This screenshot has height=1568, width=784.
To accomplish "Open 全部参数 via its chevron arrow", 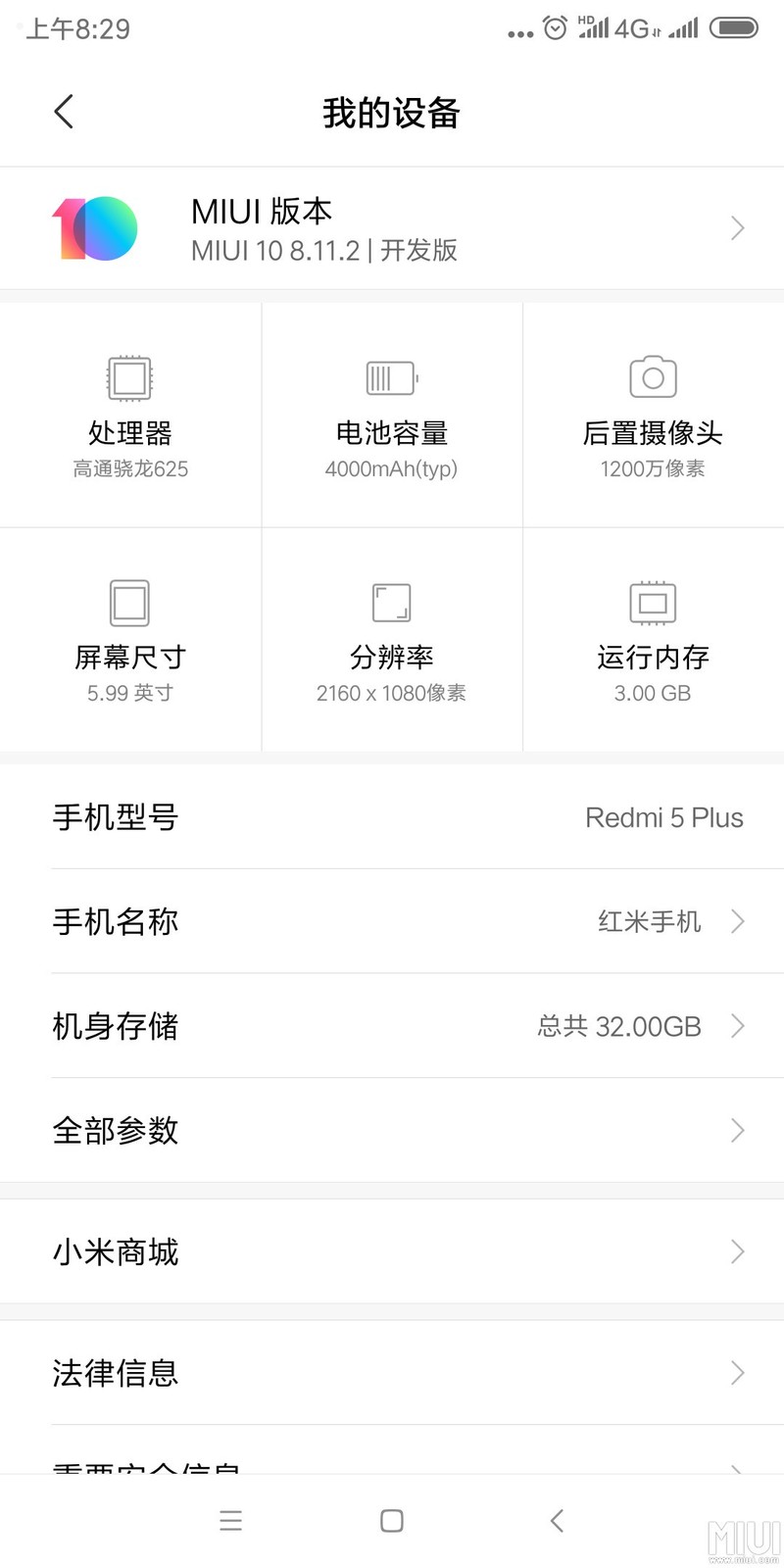I will (x=738, y=1130).
